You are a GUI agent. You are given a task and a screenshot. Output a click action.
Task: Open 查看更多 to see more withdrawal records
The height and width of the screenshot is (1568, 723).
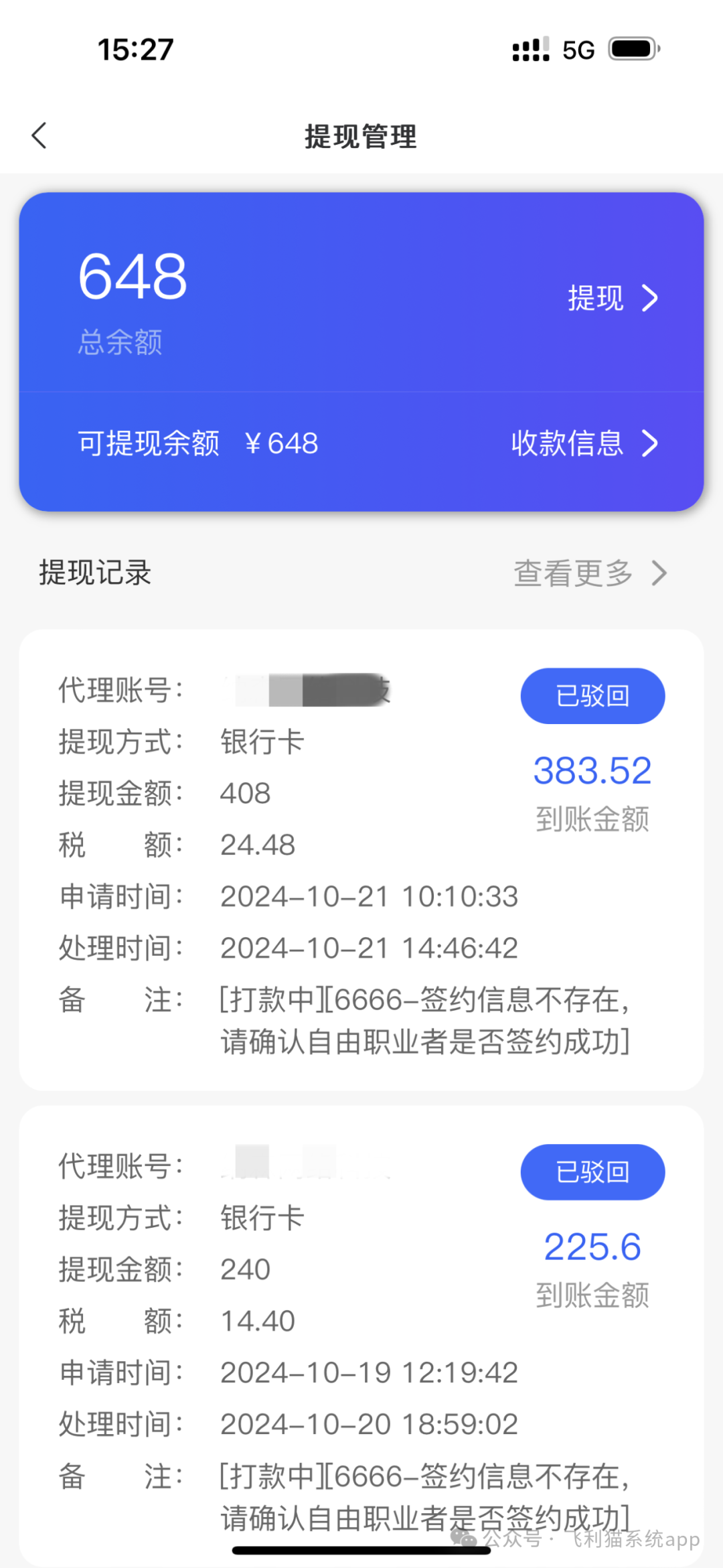[590, 573]
